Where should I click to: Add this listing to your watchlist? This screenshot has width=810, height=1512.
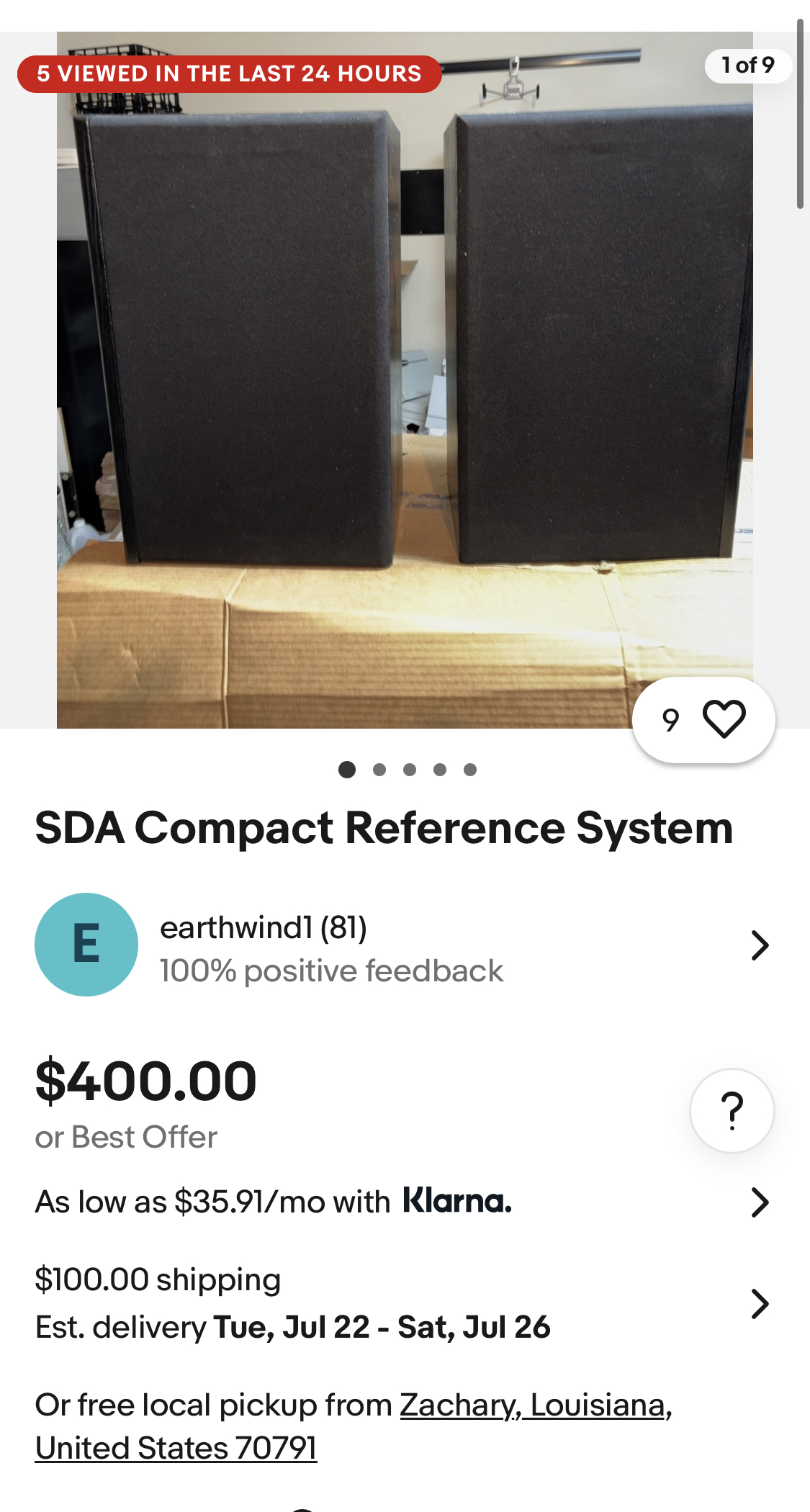click(x=723, y=719)
